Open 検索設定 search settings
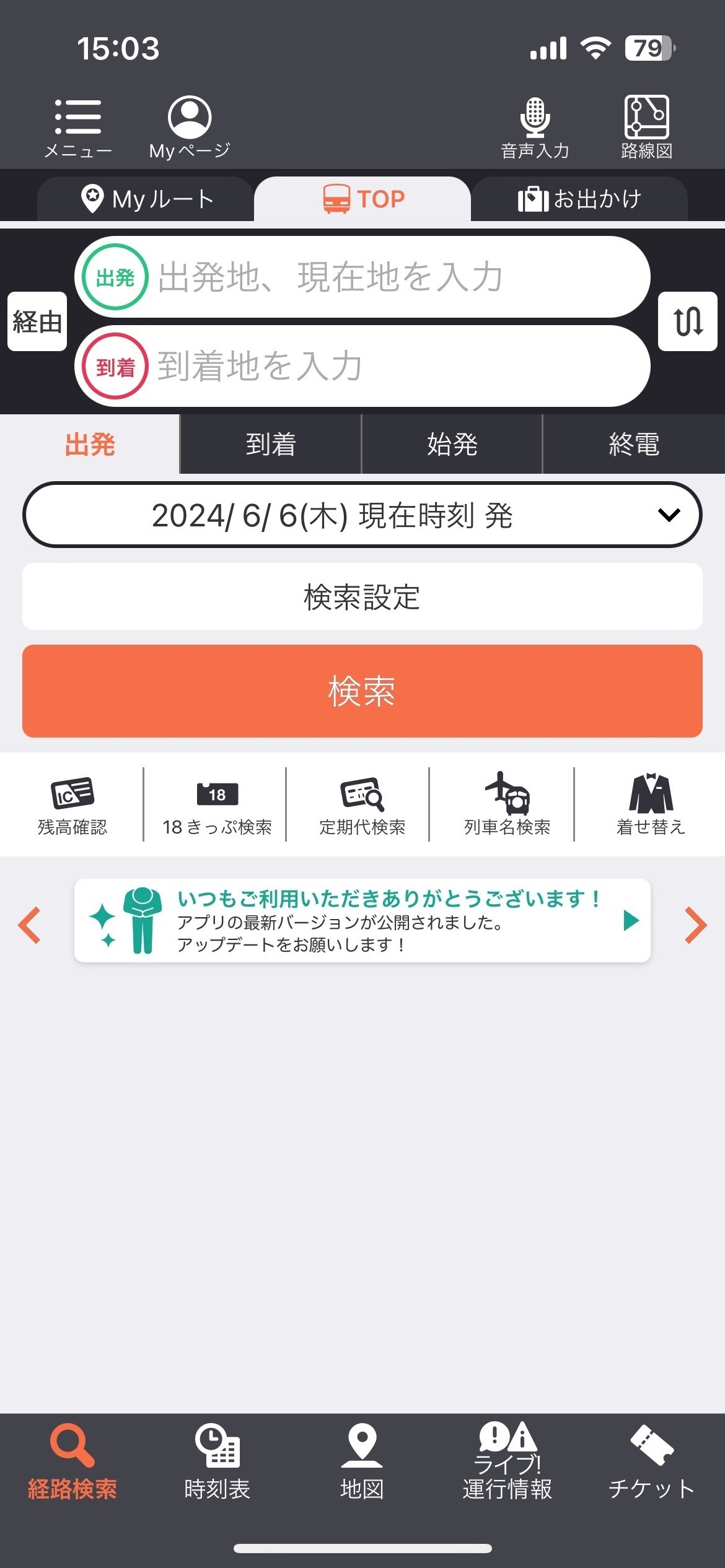Image resolution: width=725 pixels, height=1568 pixels. tap(362, 597)
